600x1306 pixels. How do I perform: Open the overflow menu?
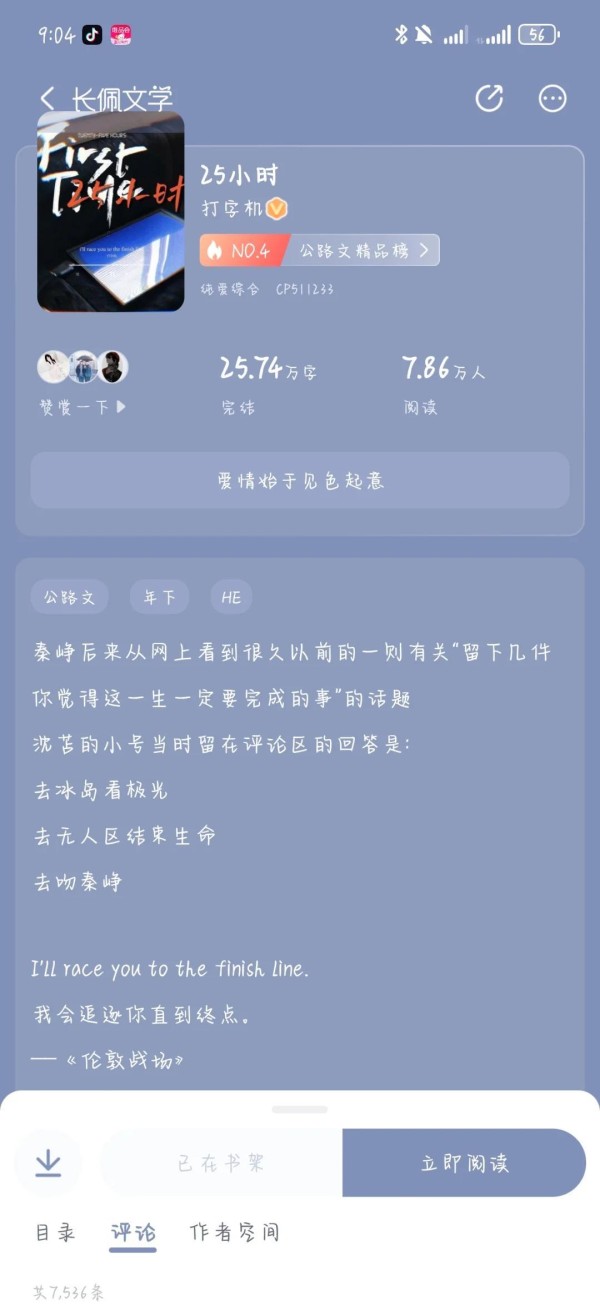coord(552,98)
